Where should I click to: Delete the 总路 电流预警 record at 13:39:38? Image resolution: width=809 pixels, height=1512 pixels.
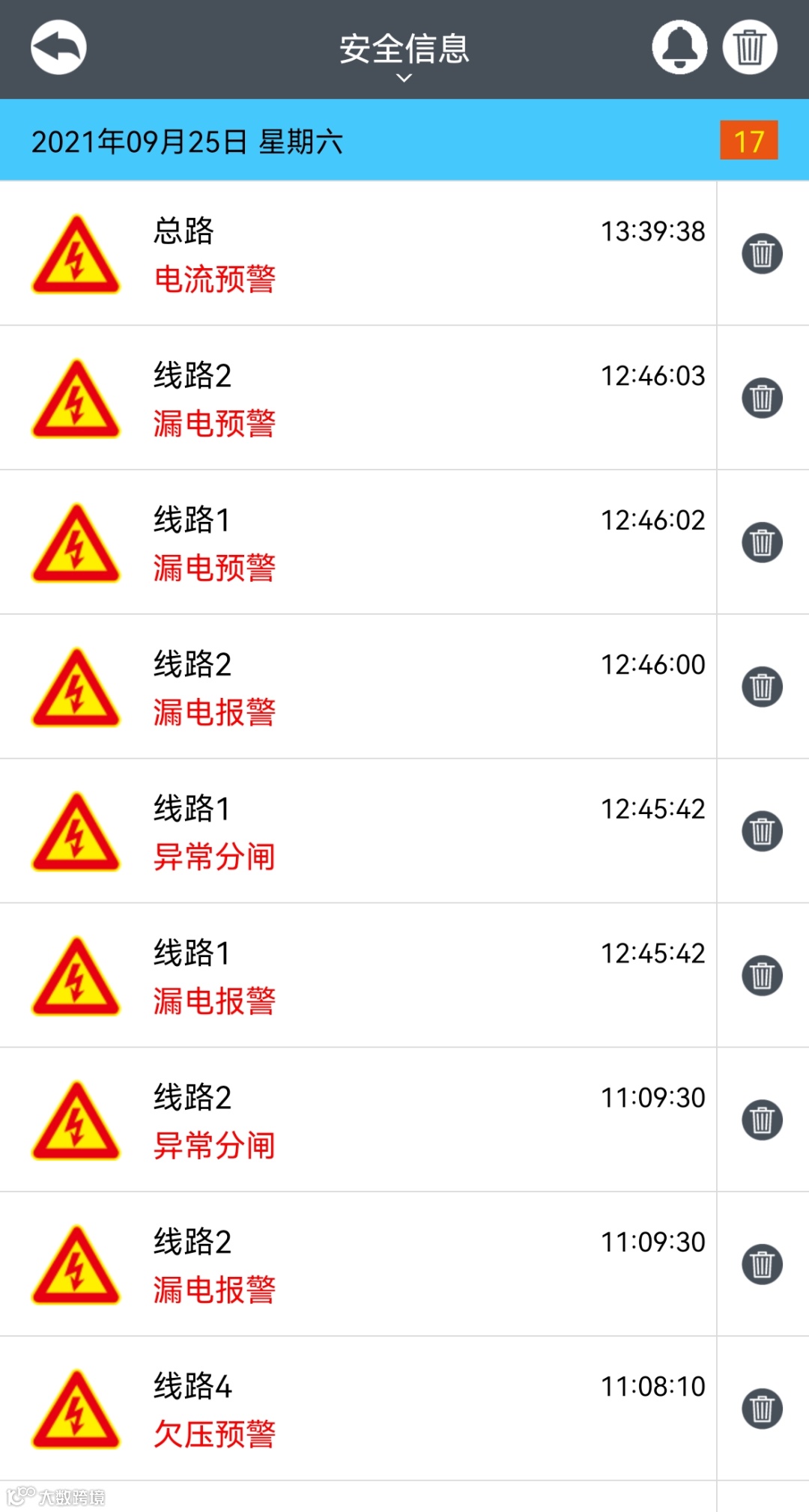[762, 254]
